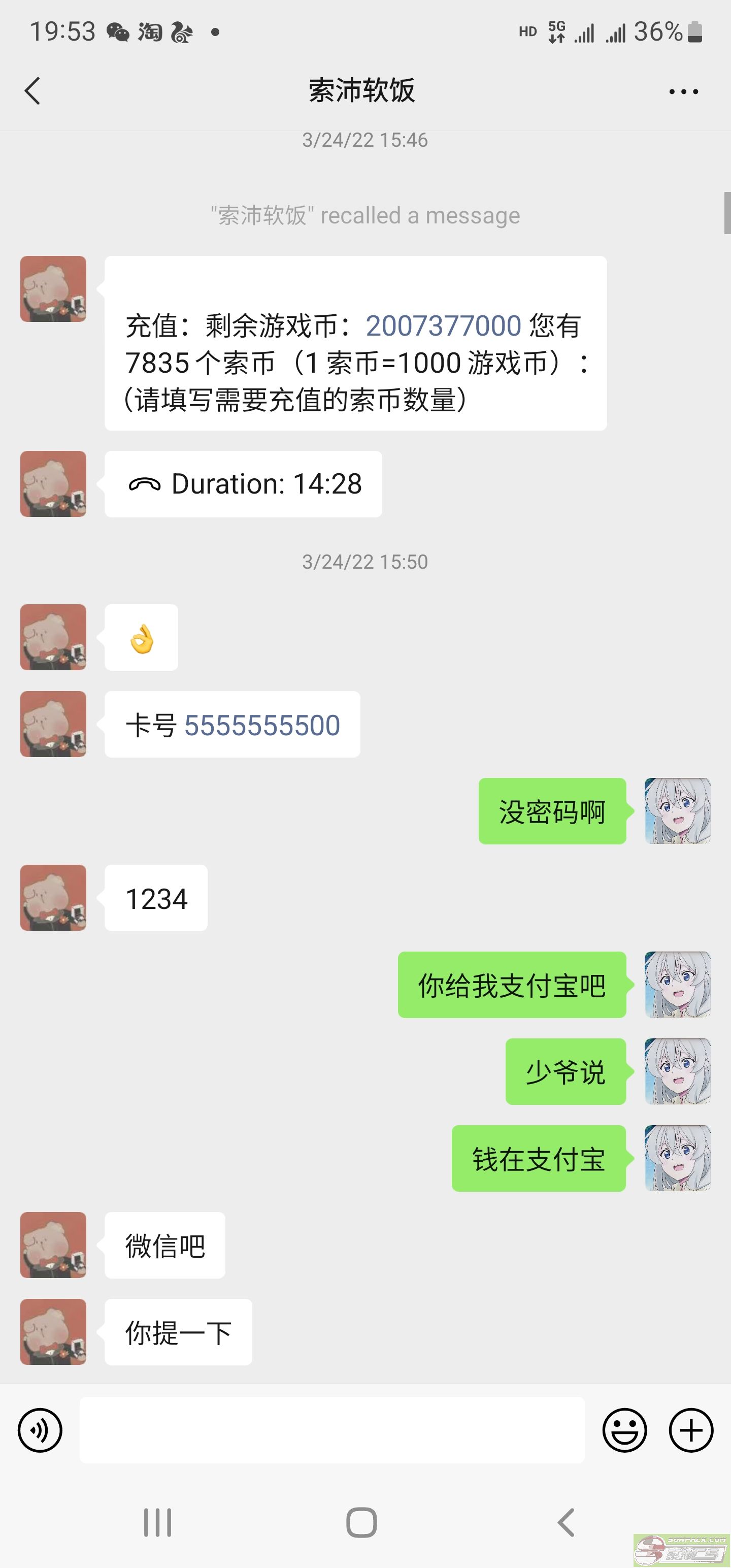
Task: Open contact avatar beside message 1234
Action: click(54, 898)
